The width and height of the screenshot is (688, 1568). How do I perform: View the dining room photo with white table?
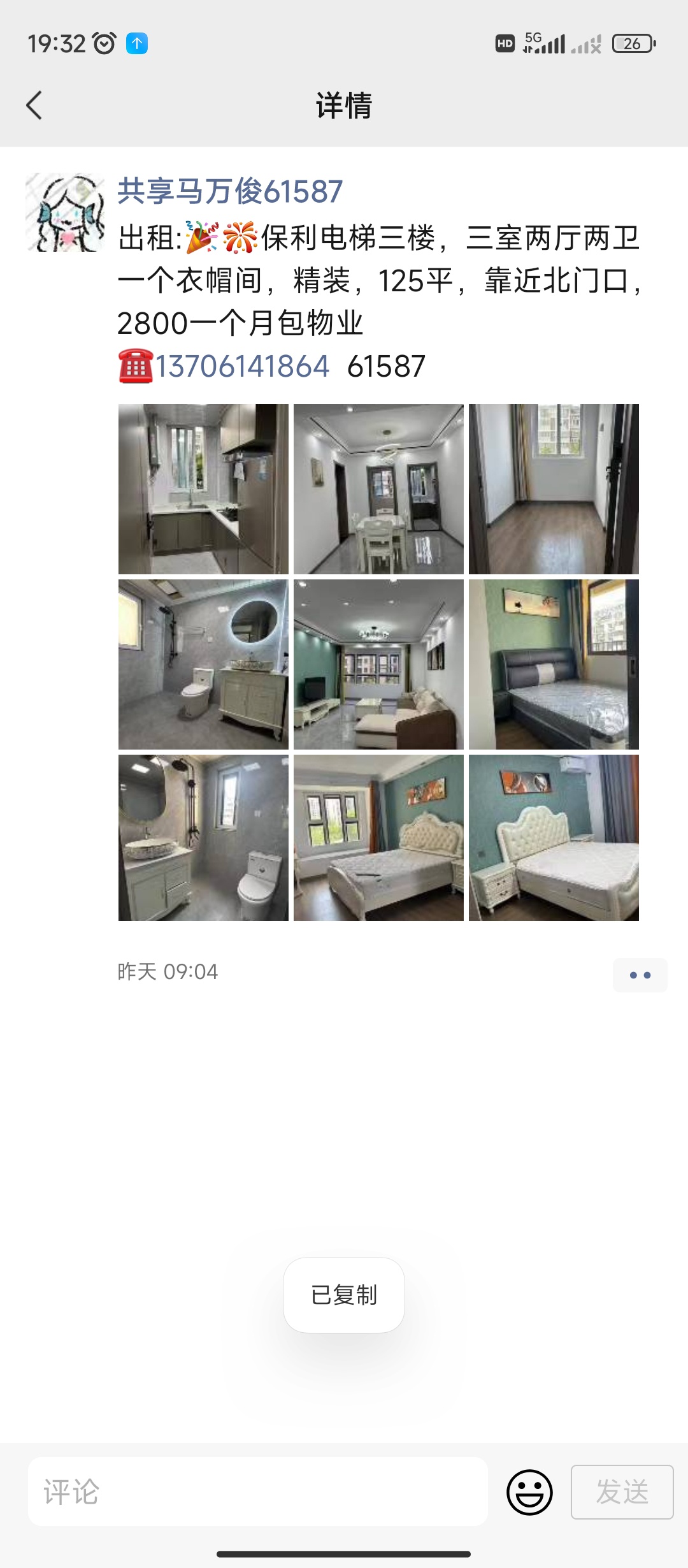pyautogui.click(x=378, y=489)
